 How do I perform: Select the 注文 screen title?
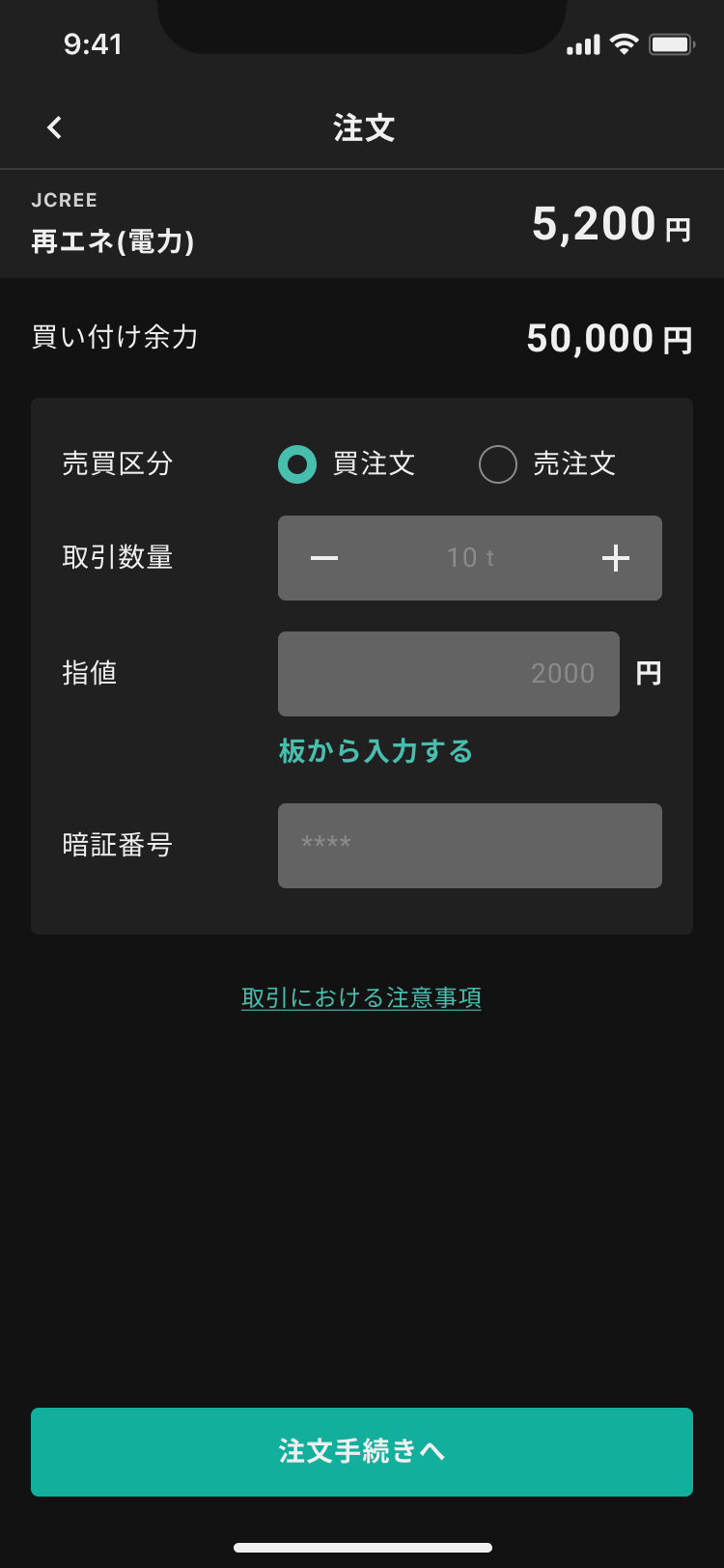point(362,128)
